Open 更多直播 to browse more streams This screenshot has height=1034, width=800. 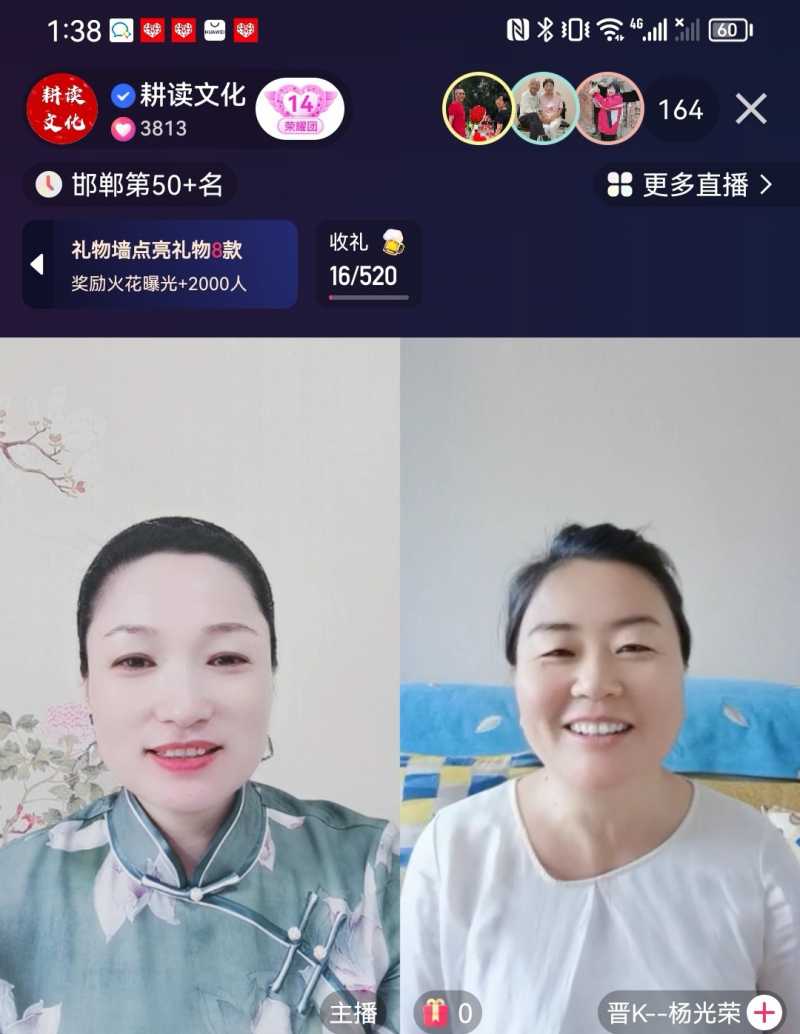pyautogui.click(x=691, y=185)
